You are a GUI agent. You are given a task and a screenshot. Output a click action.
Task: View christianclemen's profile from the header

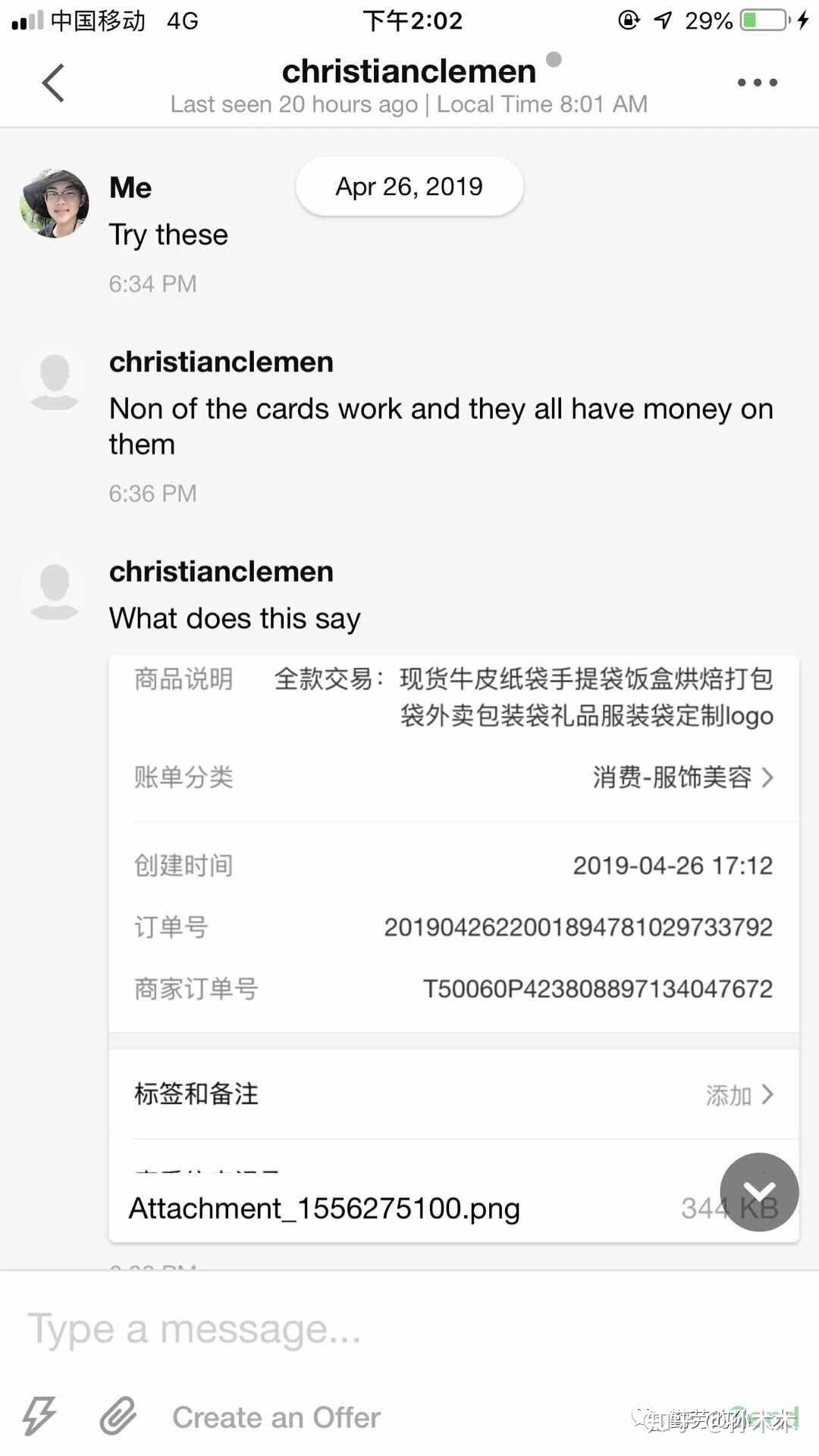(409, 72)
